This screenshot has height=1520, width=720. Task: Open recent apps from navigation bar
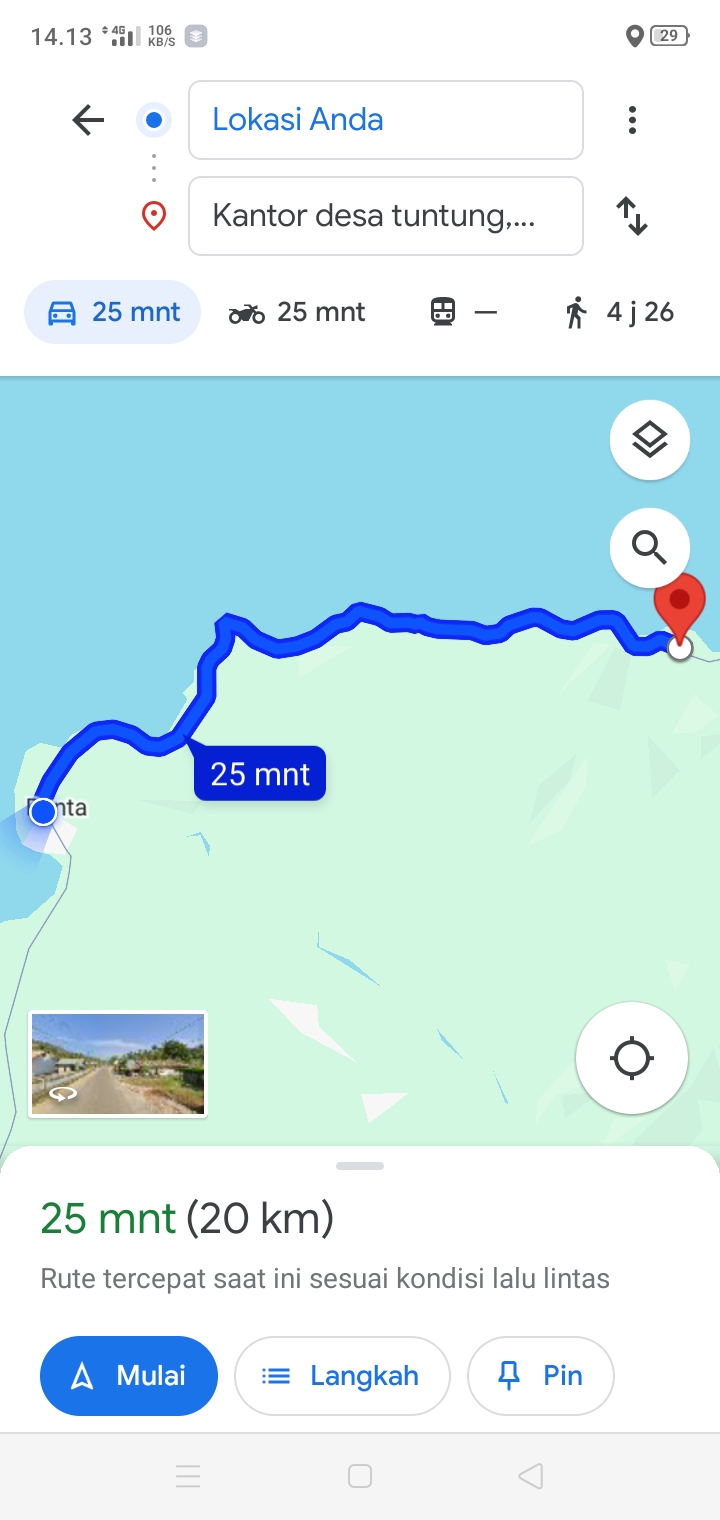coord(188,1476)
